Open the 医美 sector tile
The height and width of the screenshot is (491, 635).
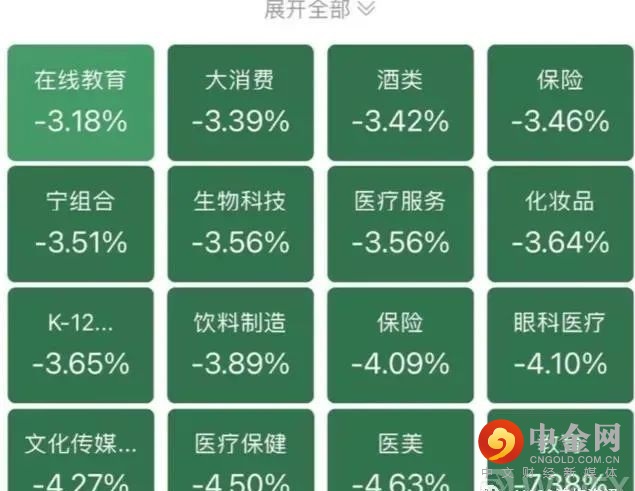(400, 455)
